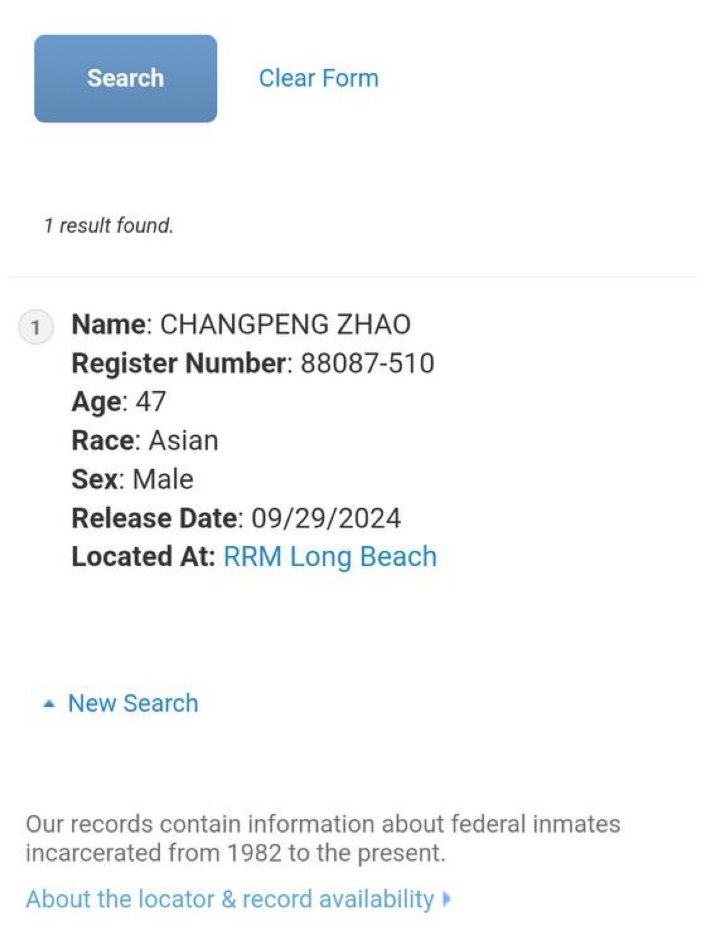Expand the New Search section

click(131, 703)
